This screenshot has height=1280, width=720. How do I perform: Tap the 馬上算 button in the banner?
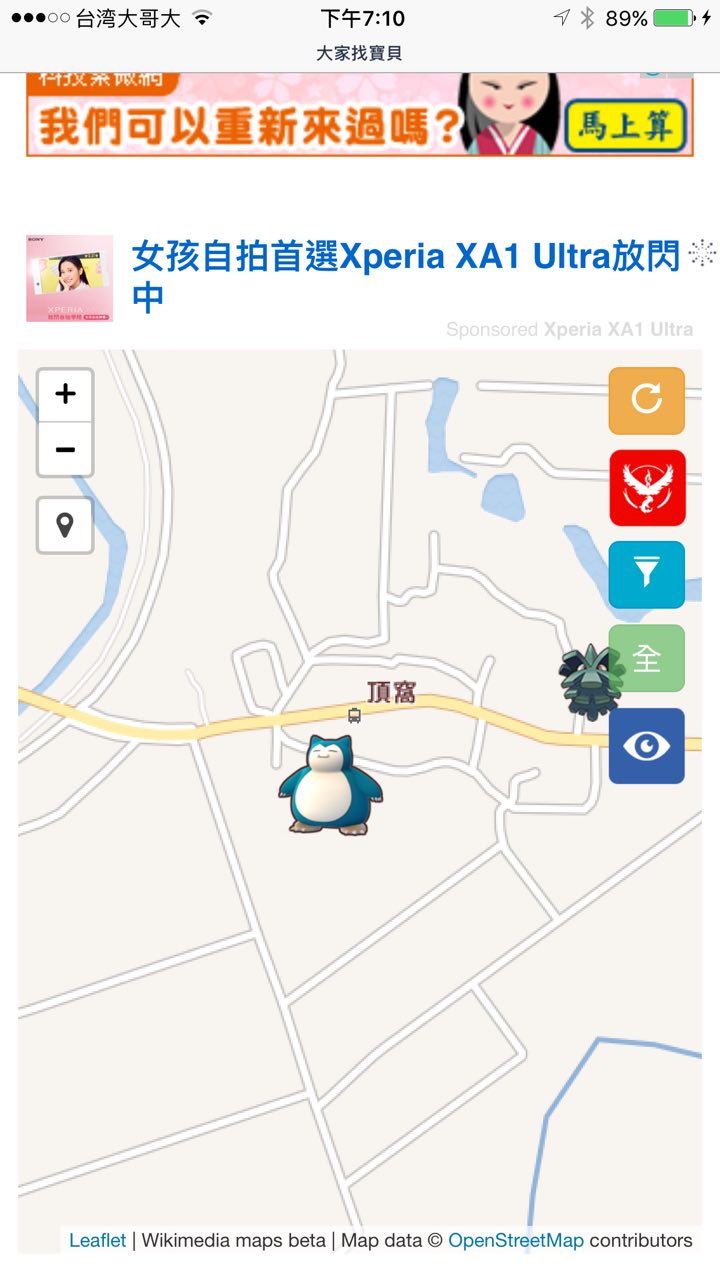(x=625, y=126)
